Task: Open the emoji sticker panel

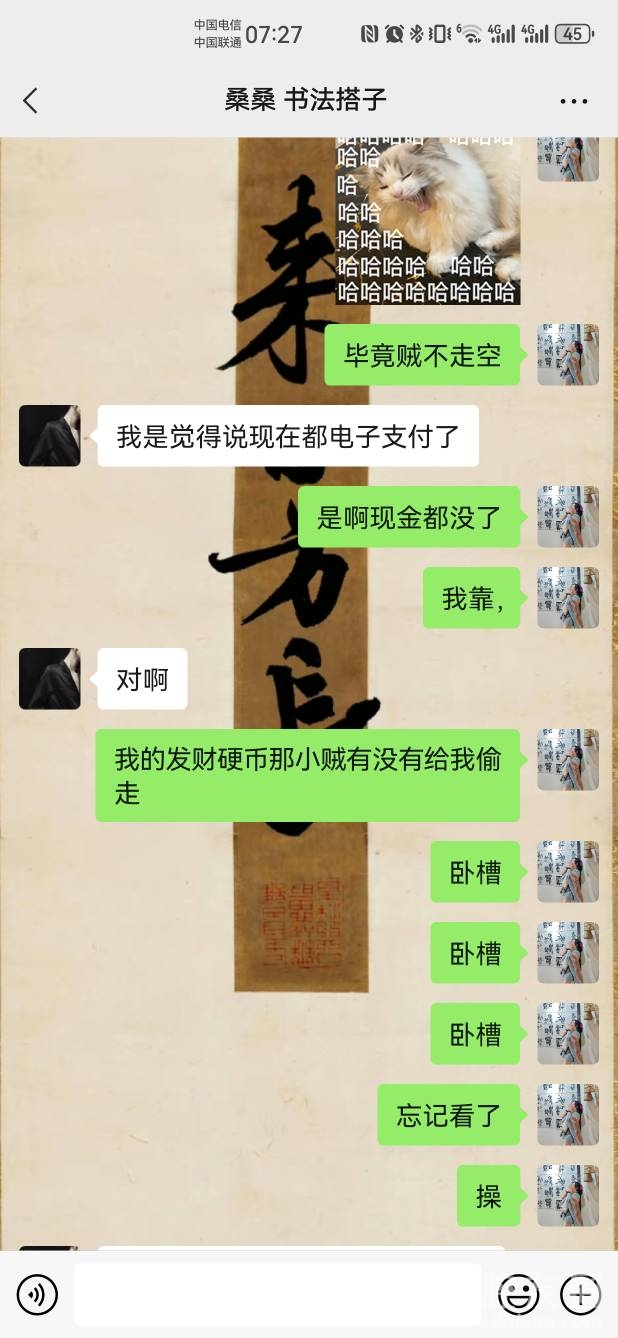Action: tap(518, 1295)
